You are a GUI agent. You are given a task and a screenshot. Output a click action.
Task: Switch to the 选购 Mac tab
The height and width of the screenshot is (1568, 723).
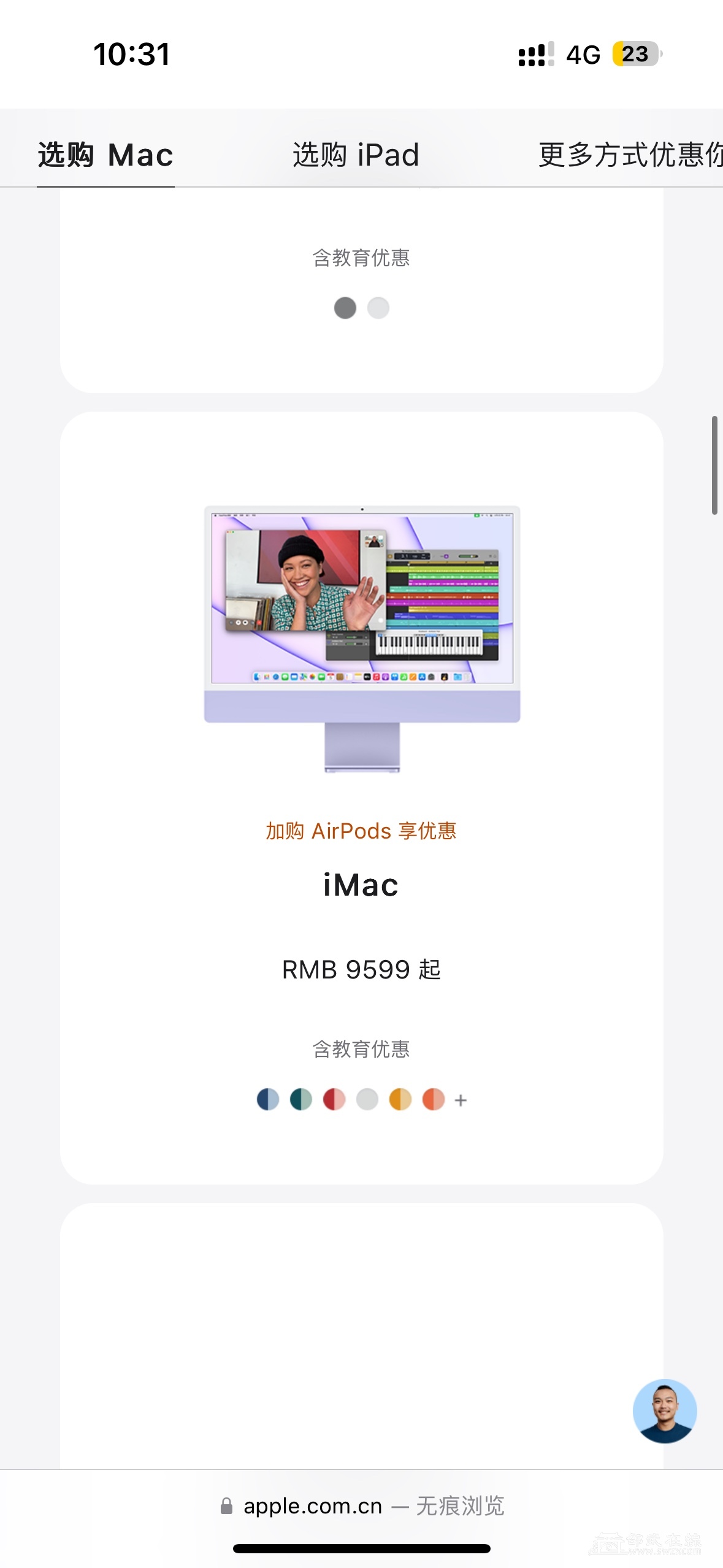pyautogui.click(x=105, y=155)
